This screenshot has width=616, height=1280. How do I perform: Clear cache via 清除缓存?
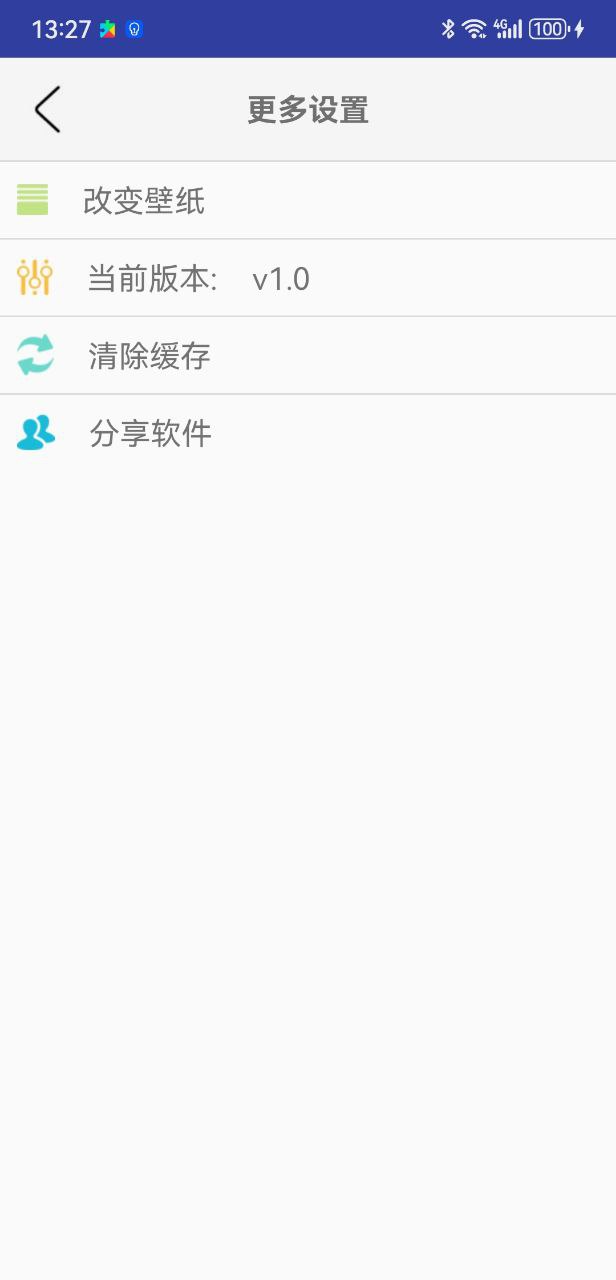click(149, 356)
